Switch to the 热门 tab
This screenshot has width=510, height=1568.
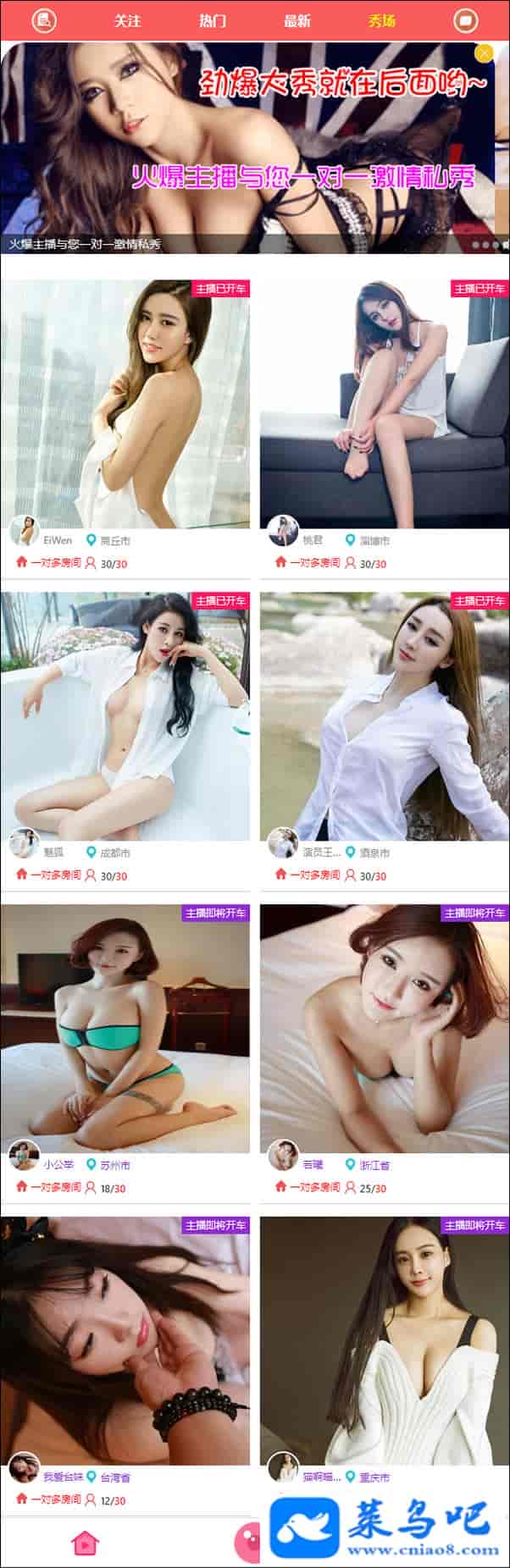coord(212,20)
